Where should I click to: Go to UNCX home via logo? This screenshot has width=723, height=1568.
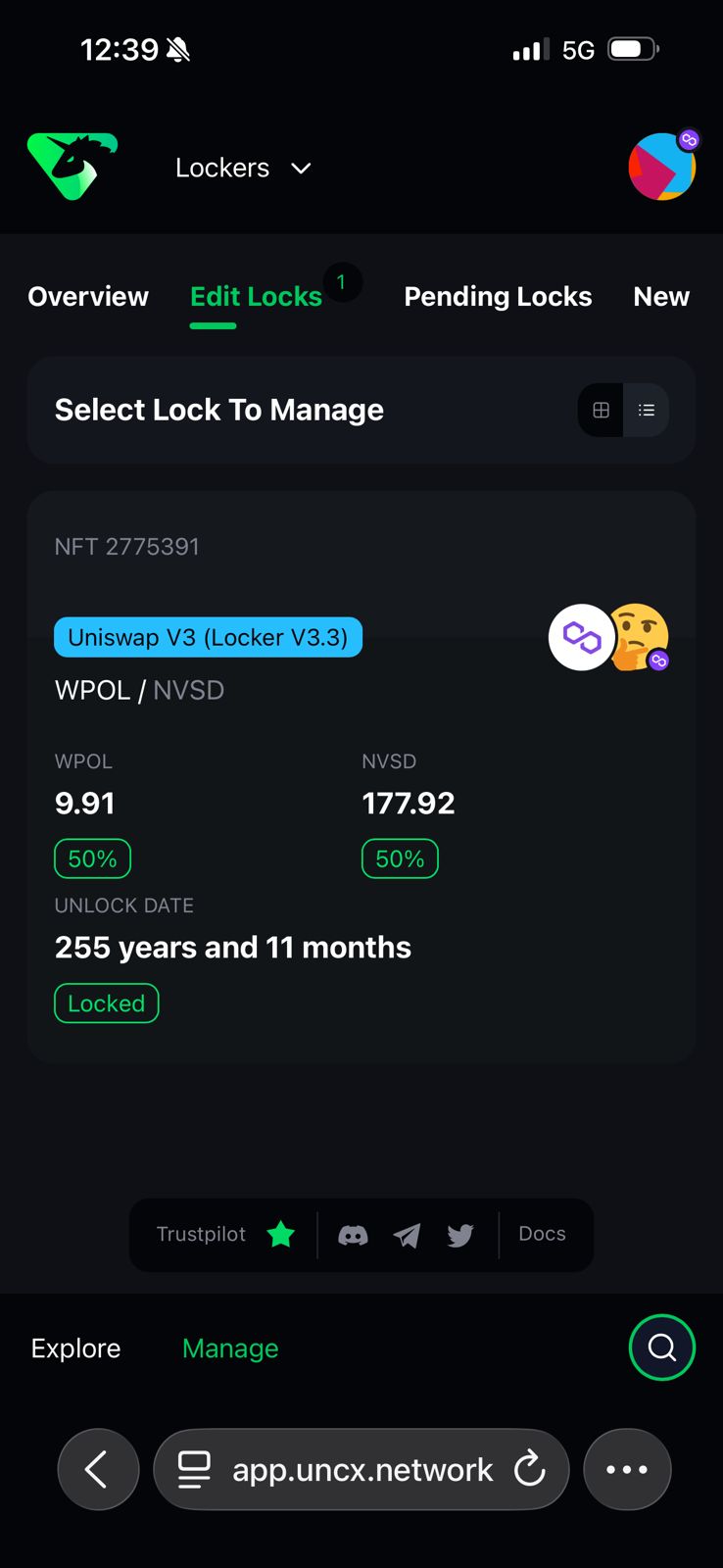(x=72, y=167)
